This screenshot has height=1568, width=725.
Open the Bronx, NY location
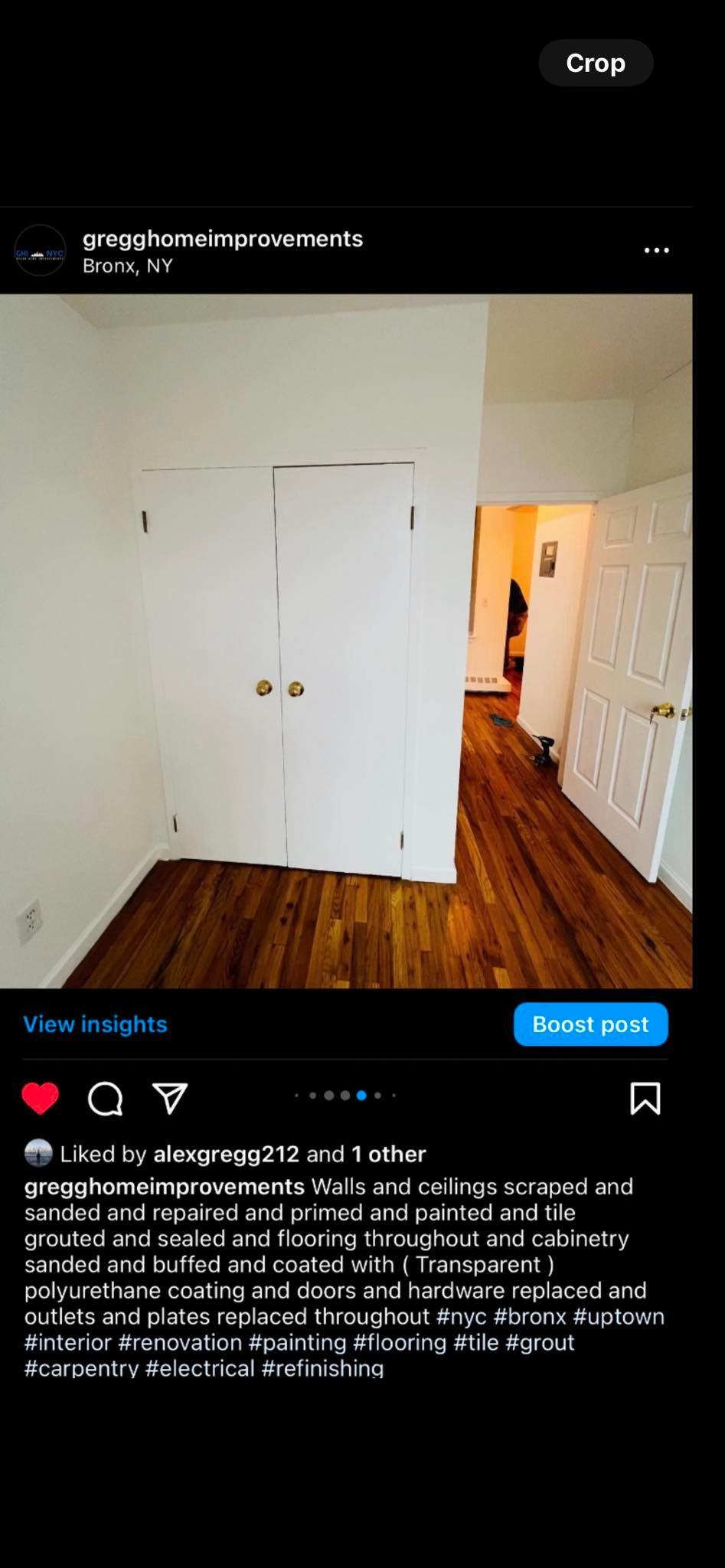pyautogui.click(x=128, y=266)
